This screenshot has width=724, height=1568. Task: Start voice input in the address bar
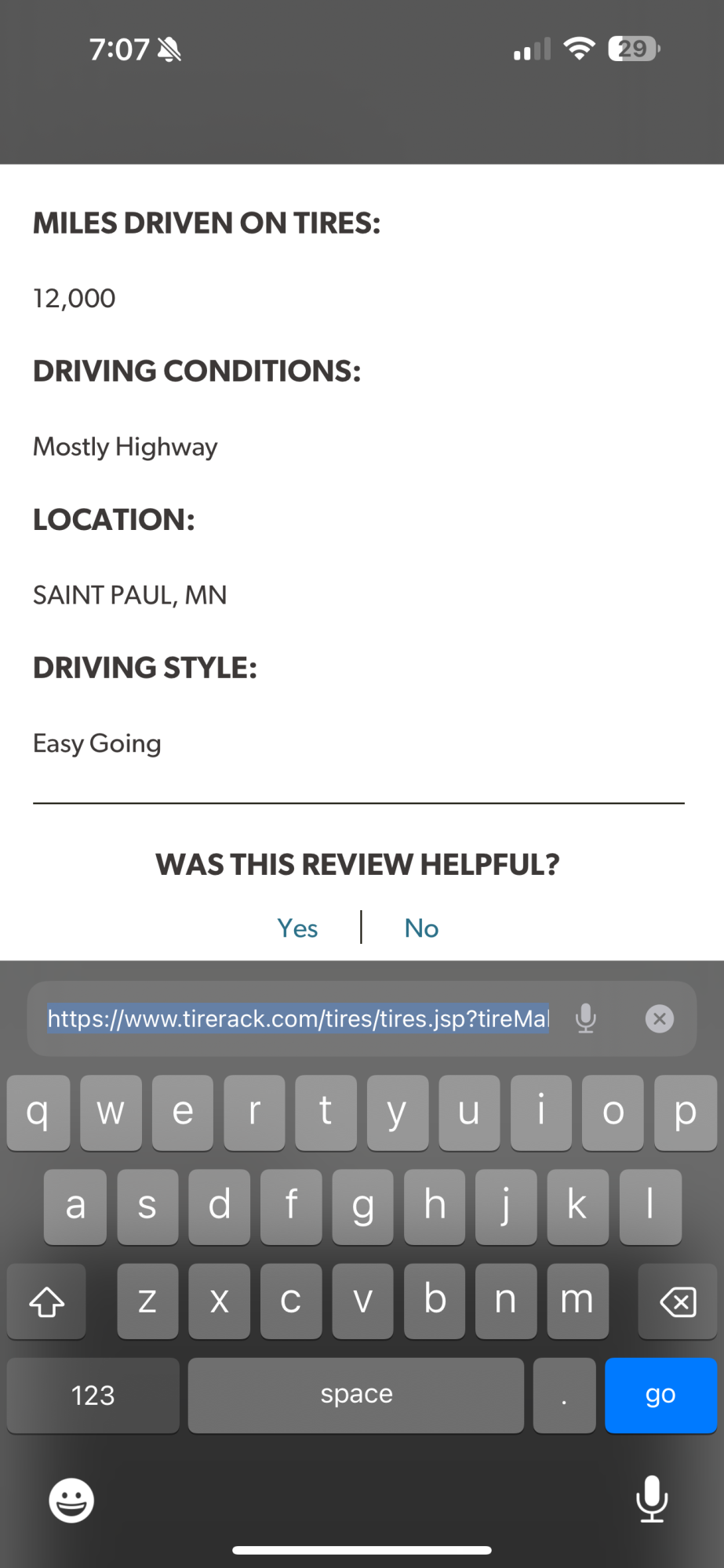[x=585, y=1018]
